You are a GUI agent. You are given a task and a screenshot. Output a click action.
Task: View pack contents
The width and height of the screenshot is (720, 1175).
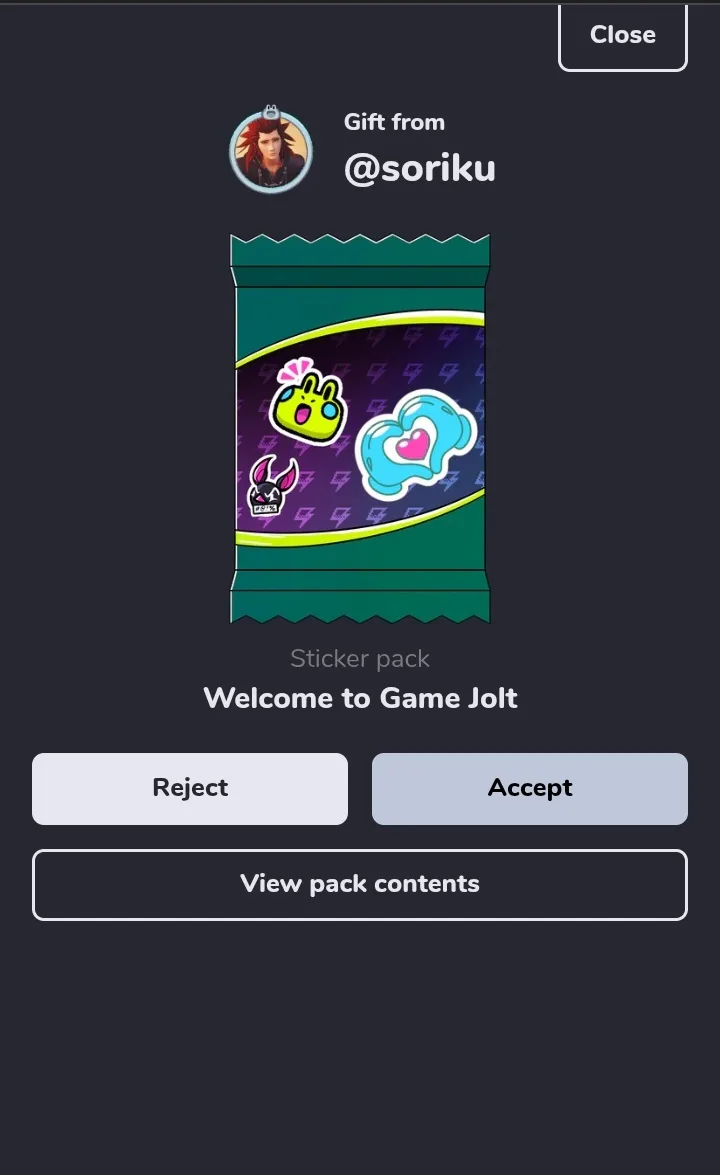tap(360, 884)
